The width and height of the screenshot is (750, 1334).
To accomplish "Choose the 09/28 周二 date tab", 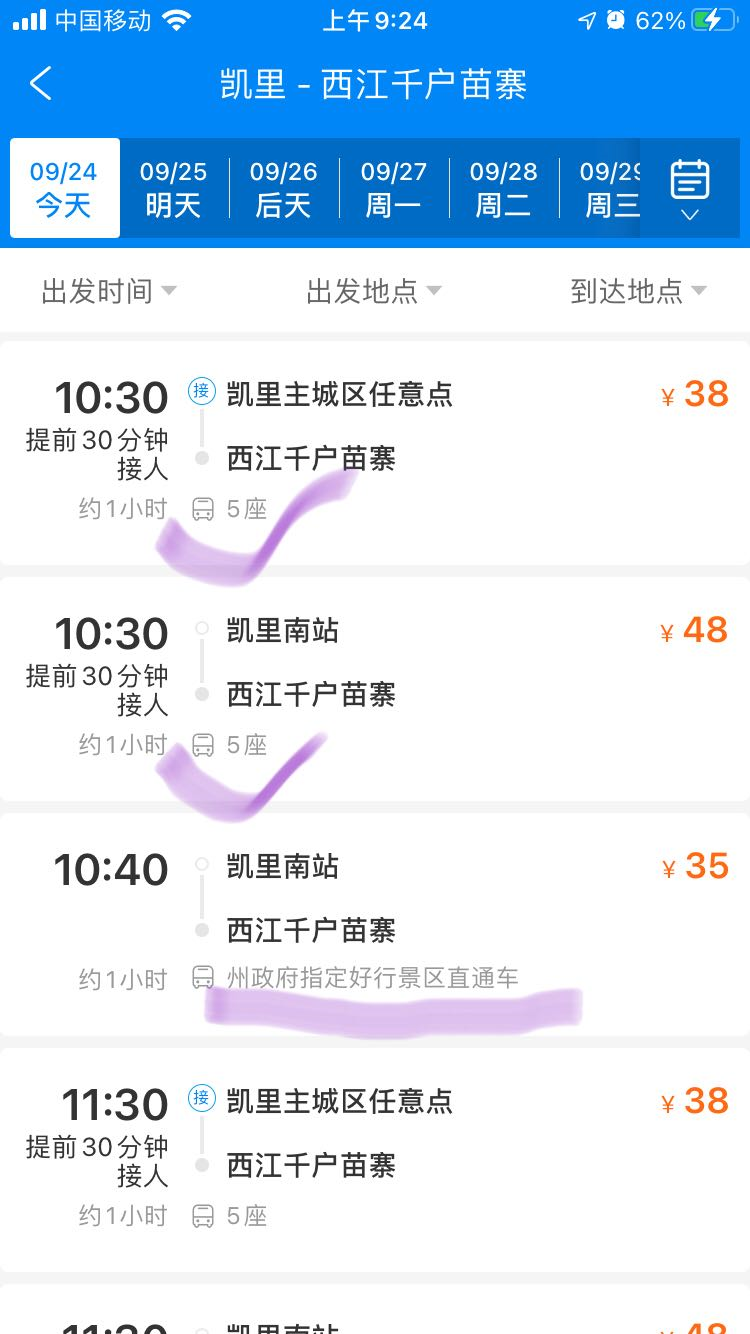I will (x=503, y=188).
